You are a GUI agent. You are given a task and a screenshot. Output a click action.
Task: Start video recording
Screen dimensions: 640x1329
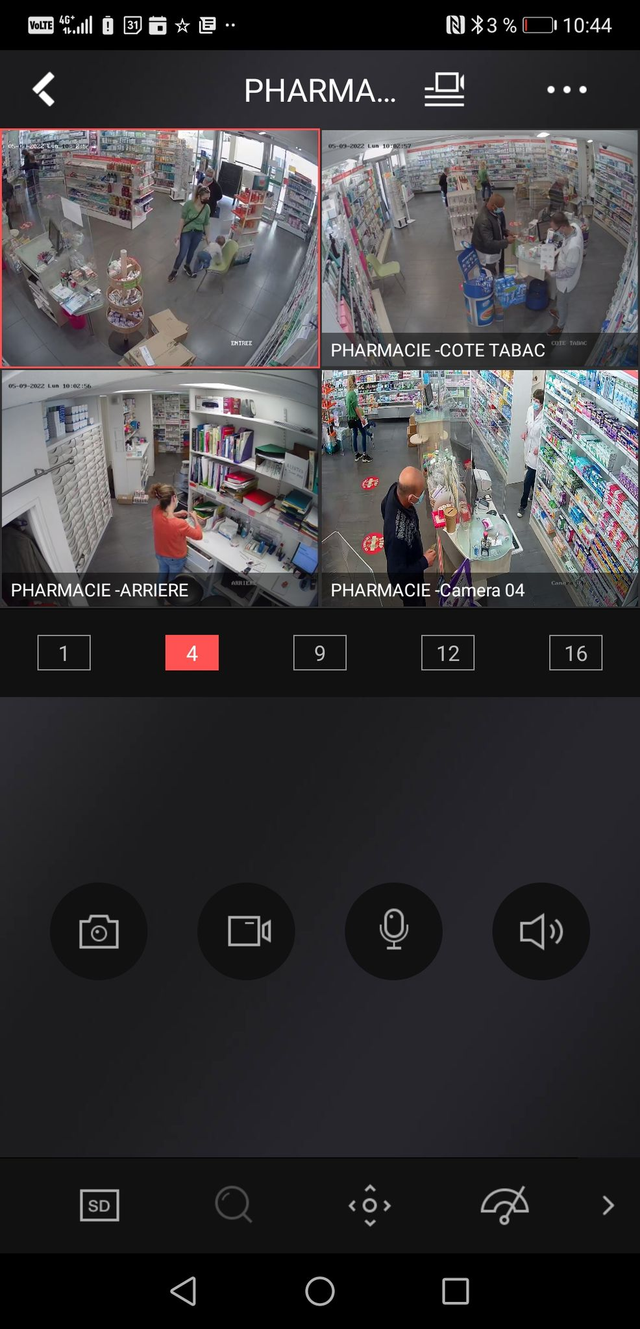[x=247, y=932]
